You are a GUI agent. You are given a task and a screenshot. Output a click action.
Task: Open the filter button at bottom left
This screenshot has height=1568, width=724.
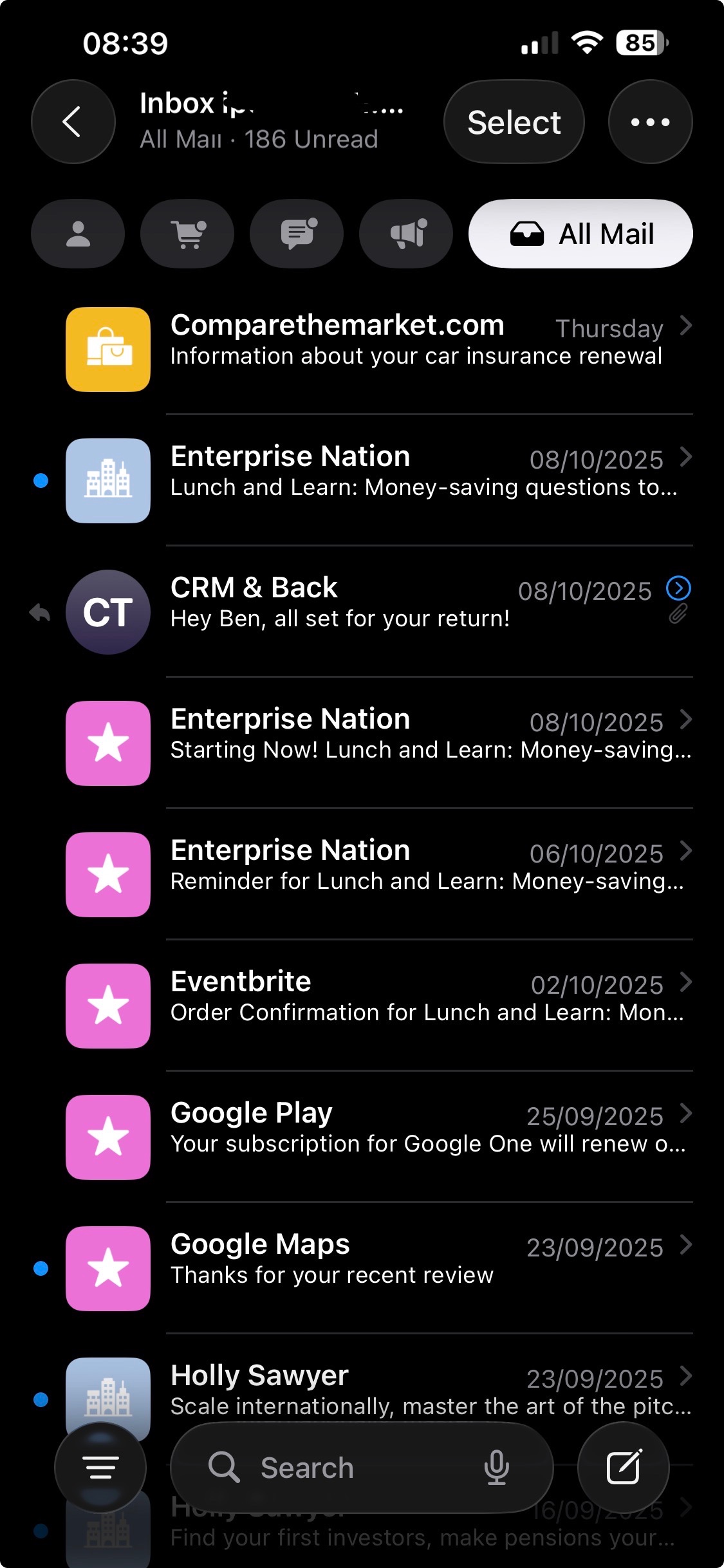[x=100, y=1468]
